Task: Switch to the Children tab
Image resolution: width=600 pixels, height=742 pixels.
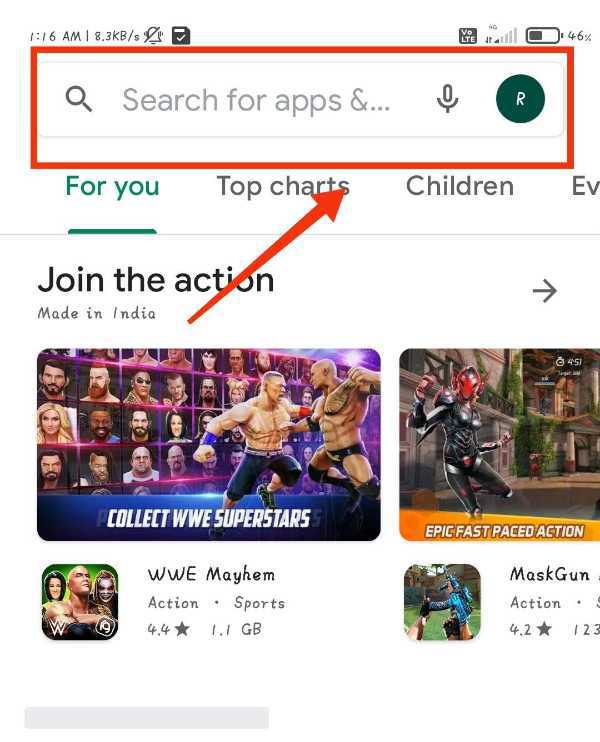Action: (459, 187)
